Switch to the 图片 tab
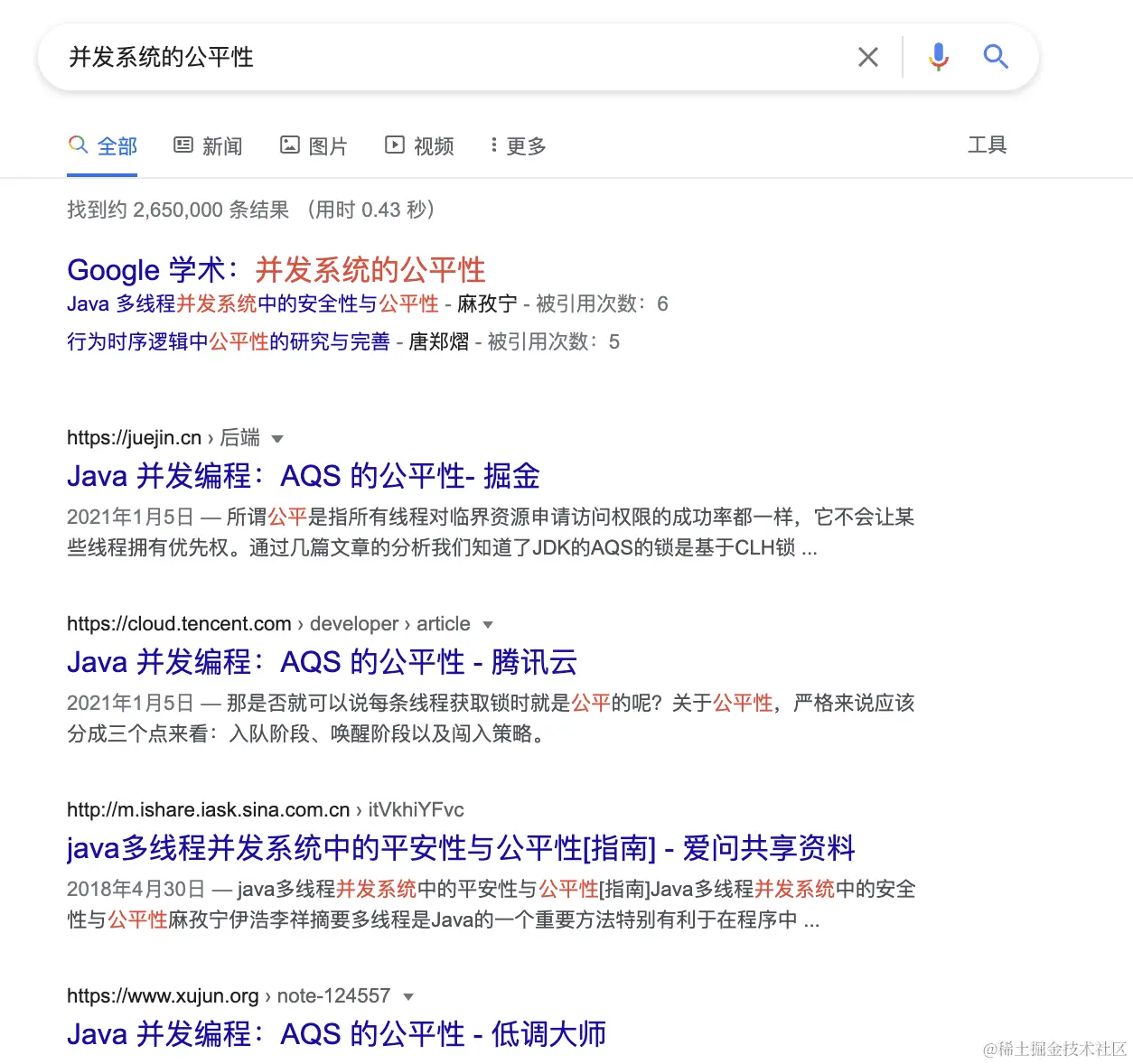 tap(314, 145)
